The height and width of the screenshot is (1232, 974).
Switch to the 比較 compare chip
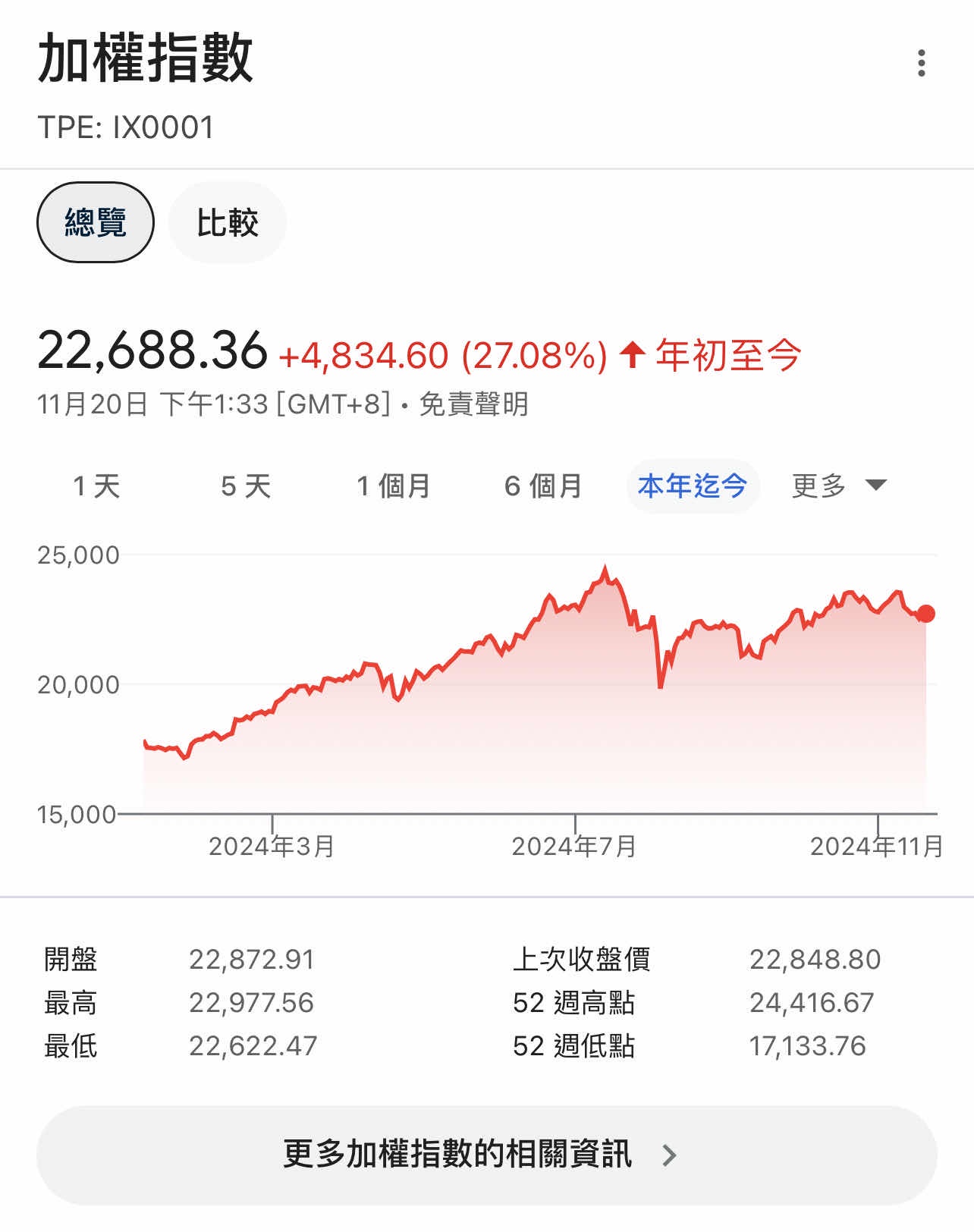click(227, 222)
